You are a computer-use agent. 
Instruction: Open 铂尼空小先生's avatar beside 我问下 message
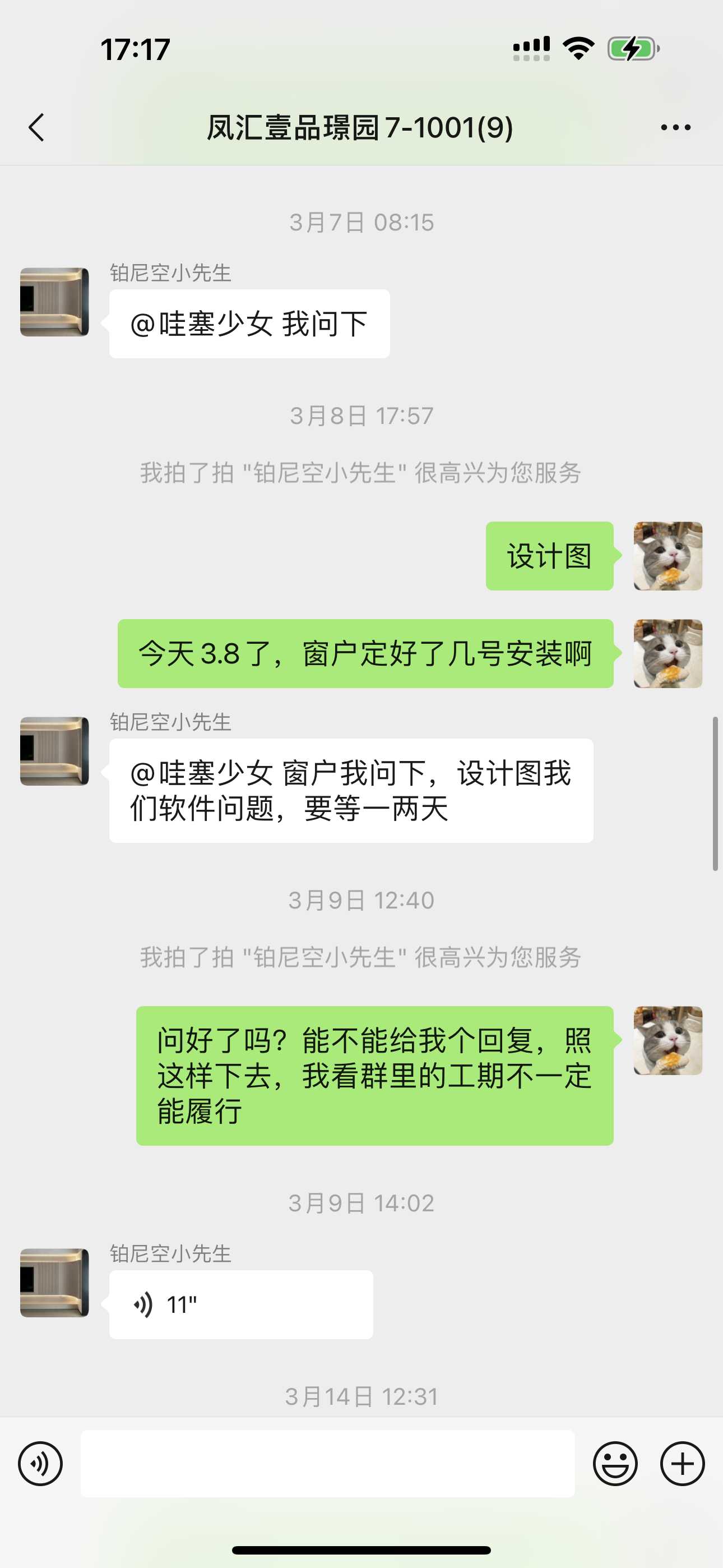(x=54, y=302)
